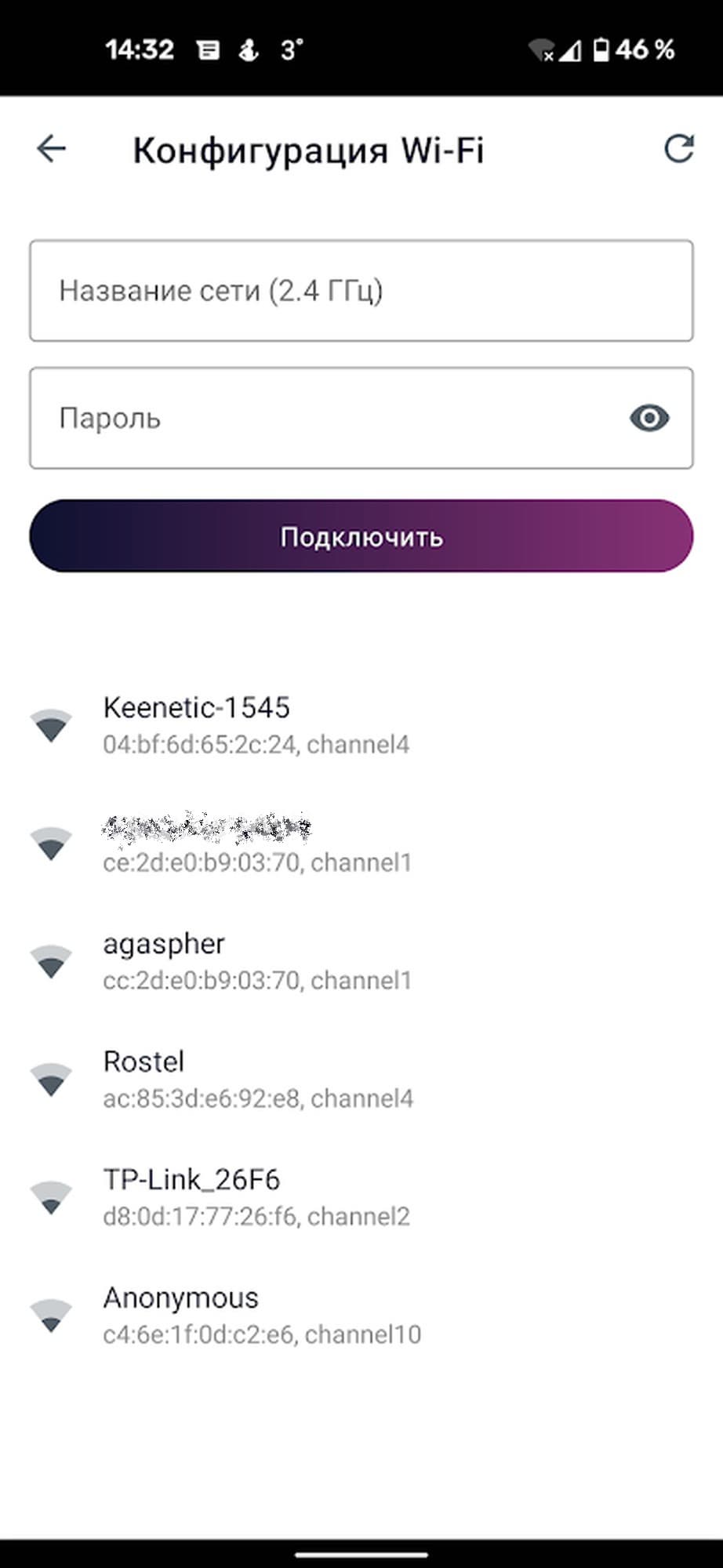Tap the Пароль password field
The image size is (723, 1568).
(329, 419)
